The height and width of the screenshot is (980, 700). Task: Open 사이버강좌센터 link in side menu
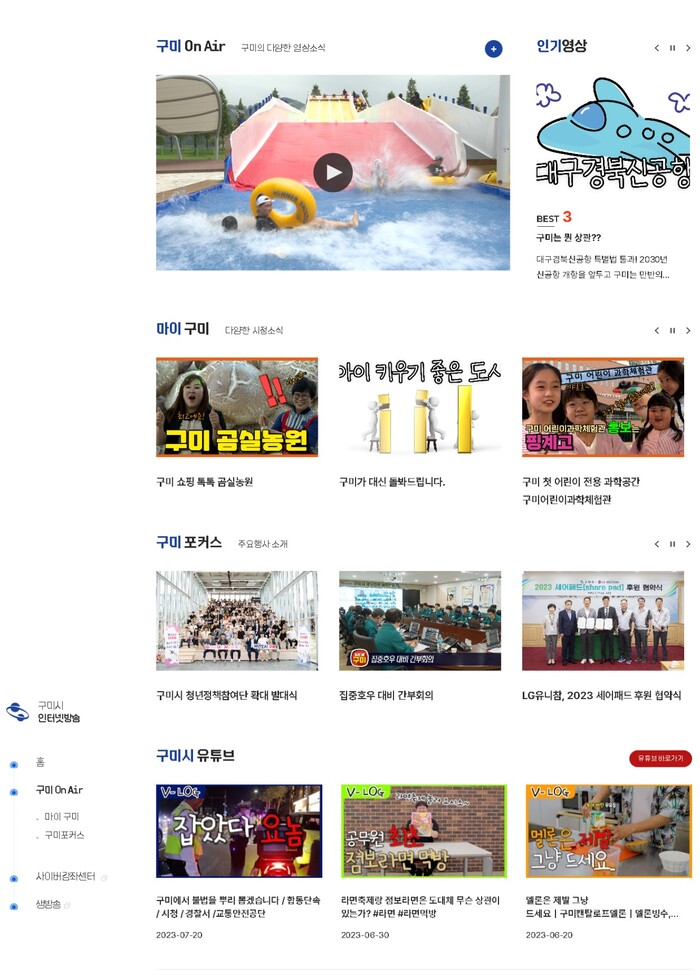[66, 877]
